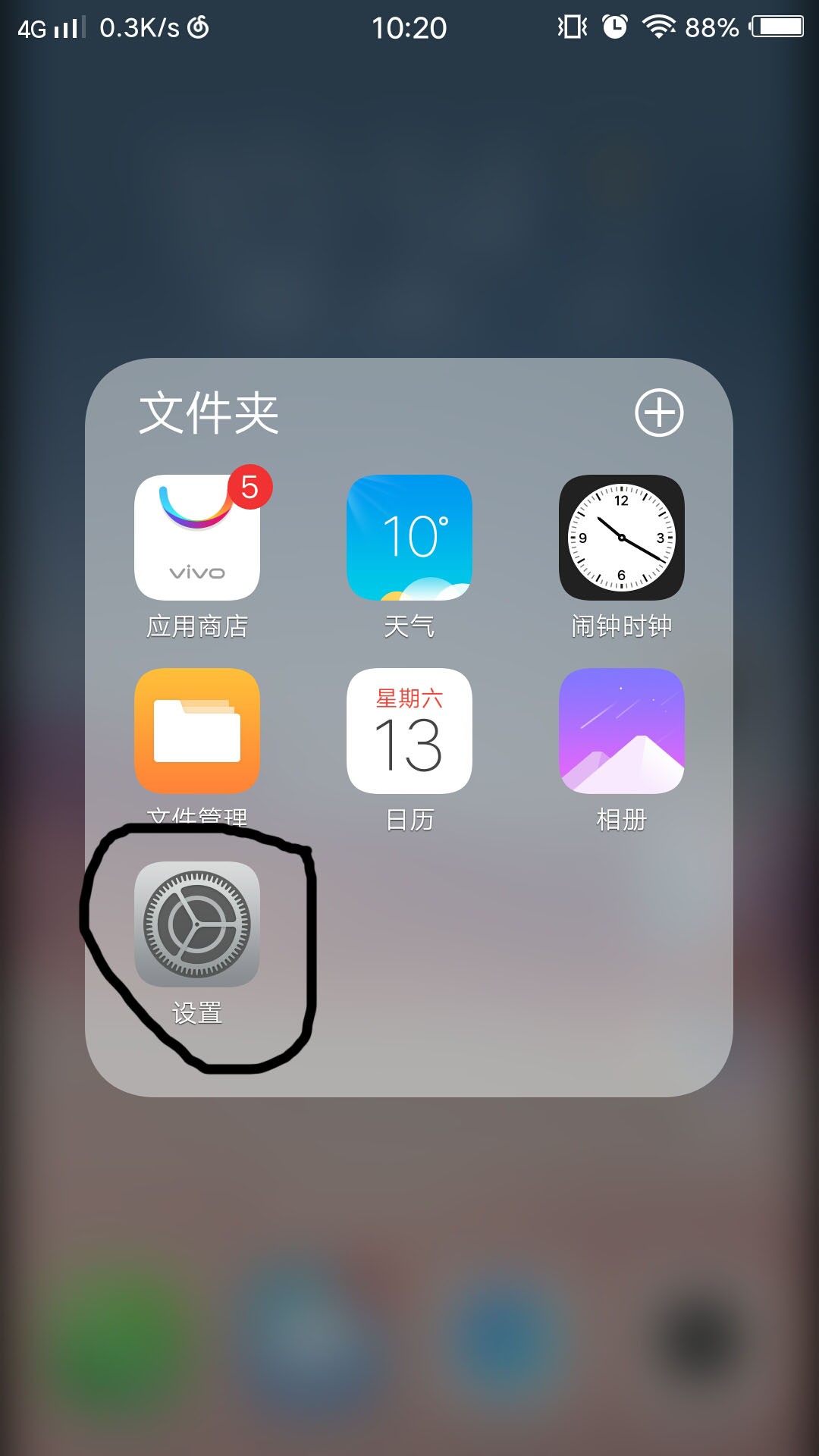
Task: Open the 文件管理 file manager
Action: pyautogui.click(x=197, y=731)
